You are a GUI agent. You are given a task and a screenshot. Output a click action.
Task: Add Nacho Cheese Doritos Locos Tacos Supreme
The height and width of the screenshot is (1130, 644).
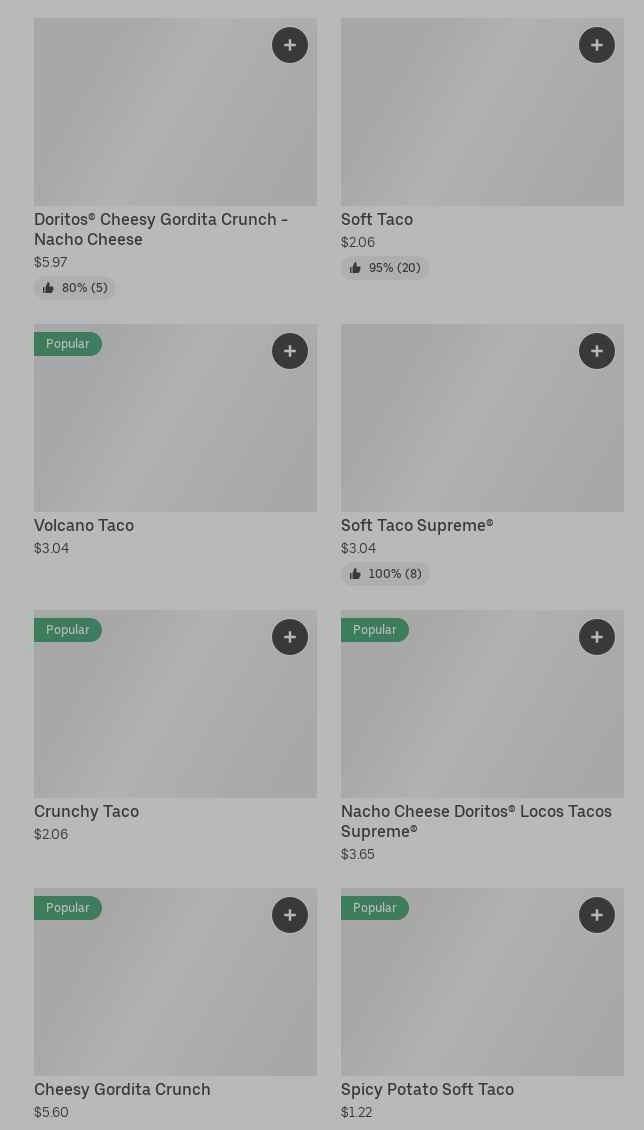[597, 637]
